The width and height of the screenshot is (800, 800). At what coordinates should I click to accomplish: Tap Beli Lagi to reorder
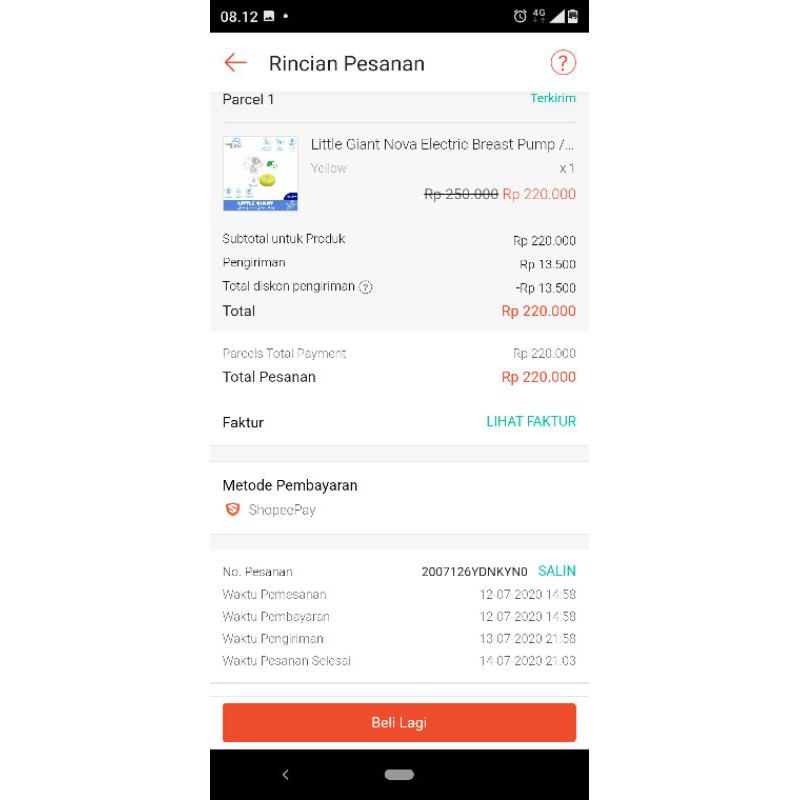pyautogui.click(x=399, y=723)
